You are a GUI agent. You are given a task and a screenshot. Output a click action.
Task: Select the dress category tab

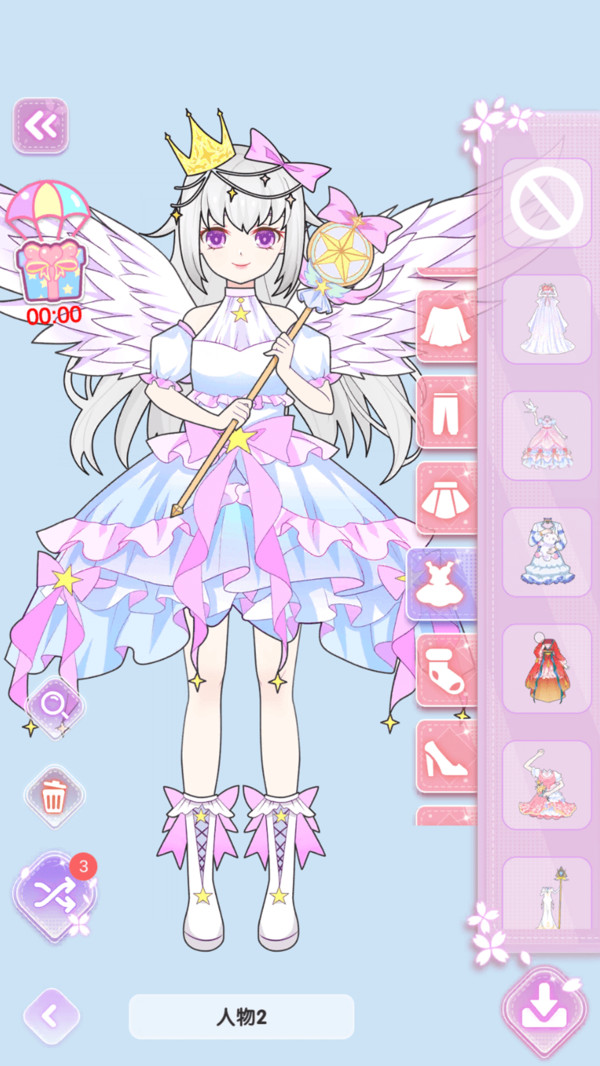coord(442,585)
